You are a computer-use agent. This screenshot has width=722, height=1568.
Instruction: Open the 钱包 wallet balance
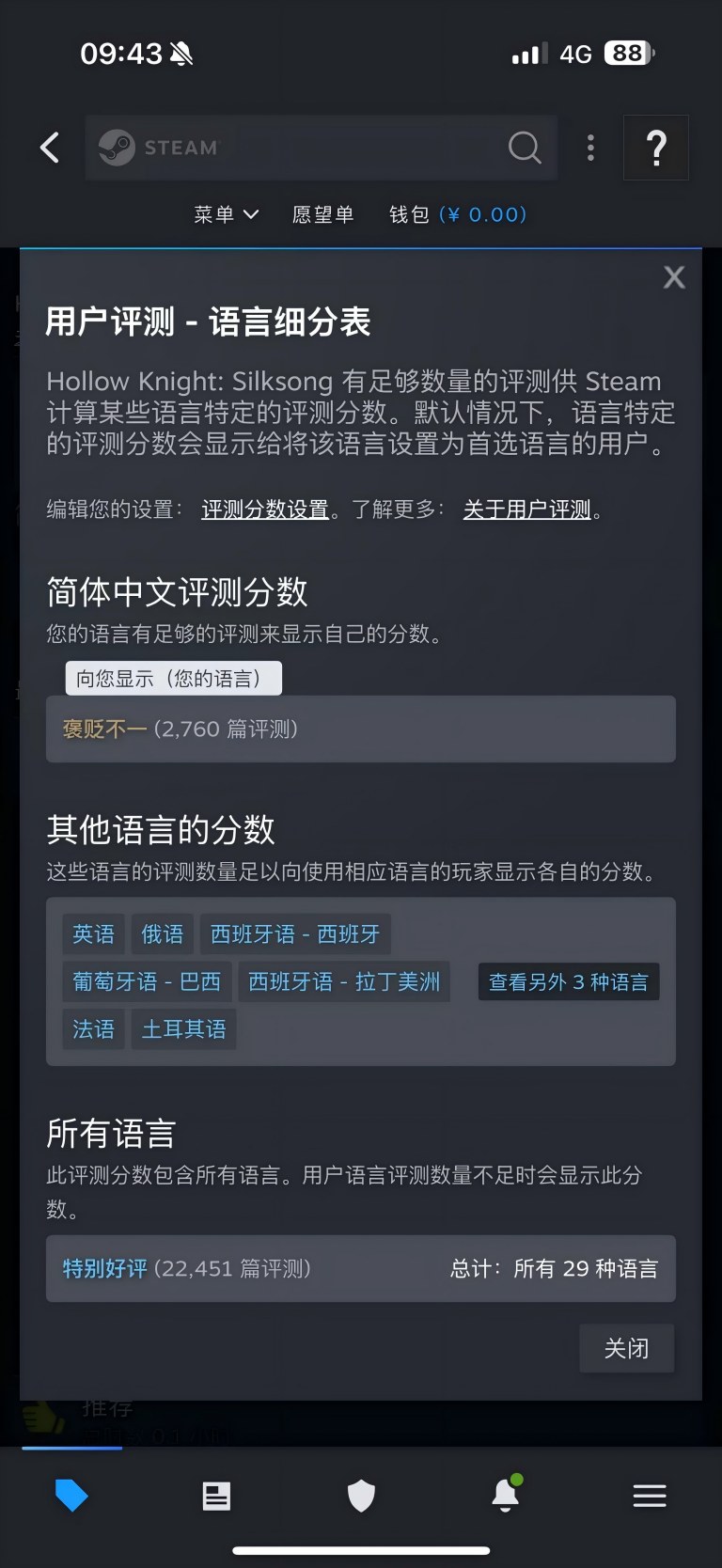point(458,214)
